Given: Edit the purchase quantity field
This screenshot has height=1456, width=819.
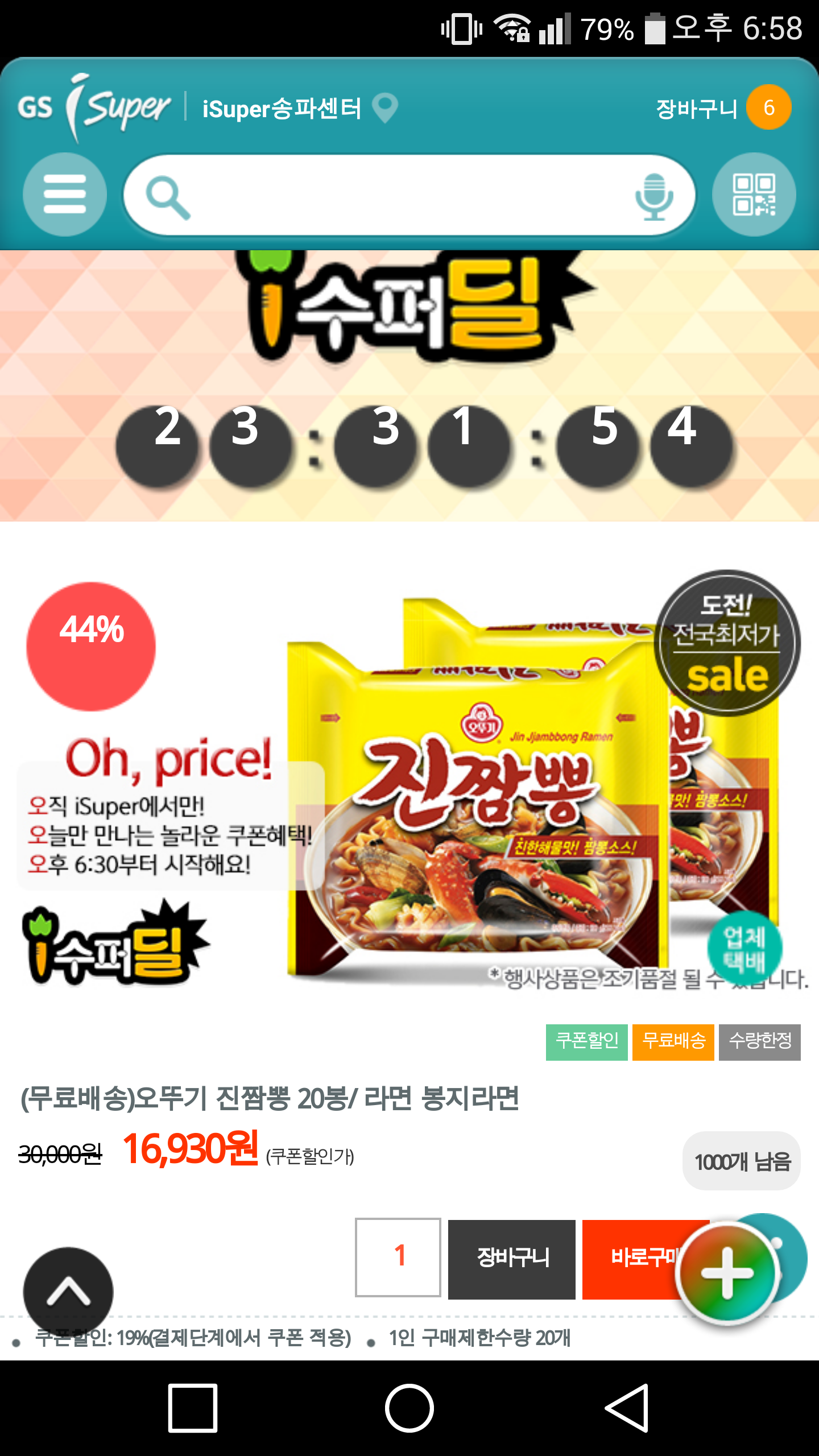Looking at the screenshot, I should point(398,1257).
